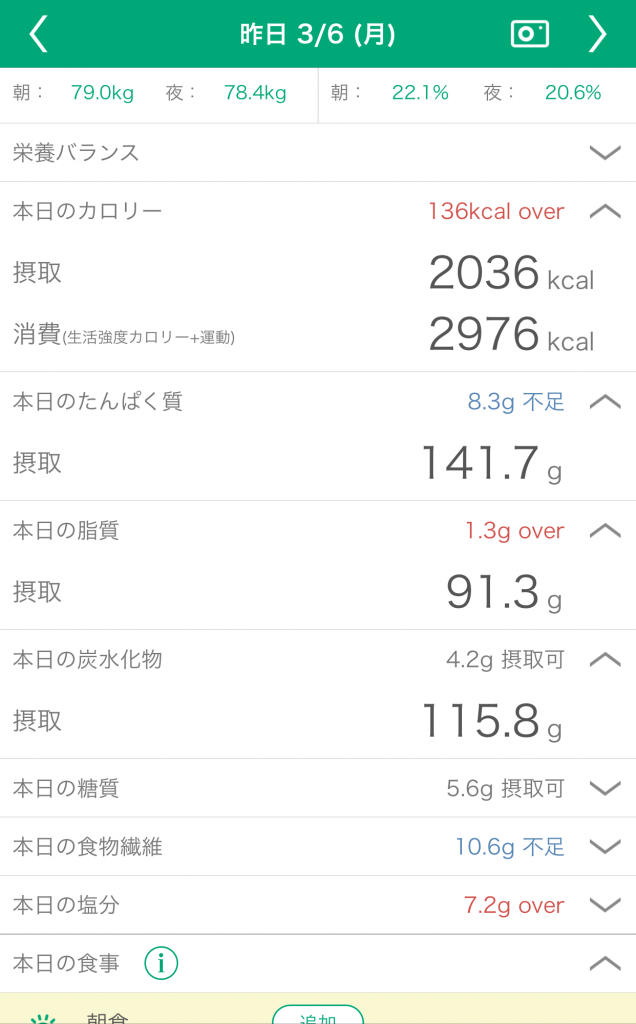Screen dimensions: 636x1024
Task: Open the morning weight 79.0kg entry
Action: click(x=103, y=93)
